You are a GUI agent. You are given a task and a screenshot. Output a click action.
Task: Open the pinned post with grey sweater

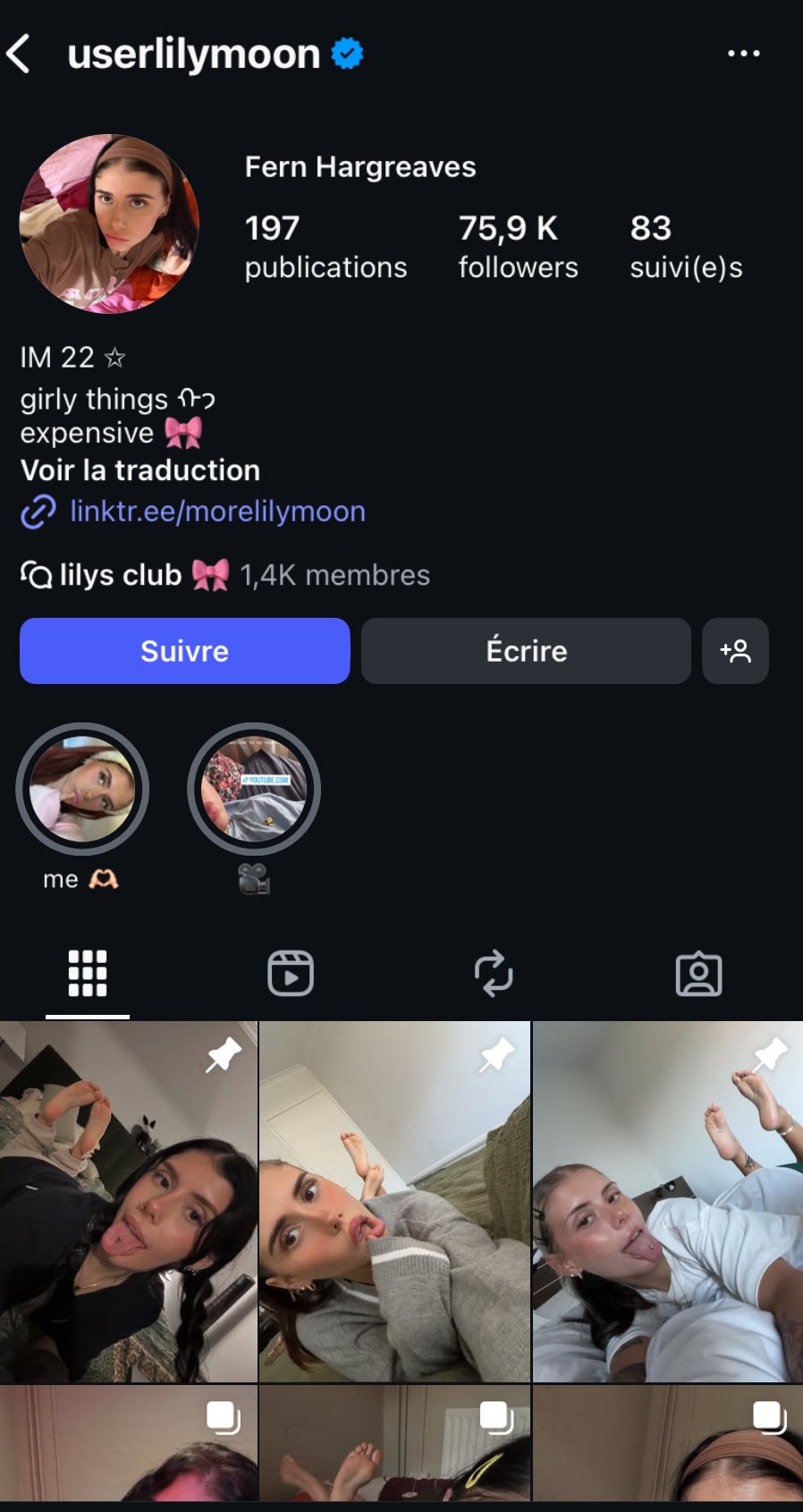[x=394, y=1203]
